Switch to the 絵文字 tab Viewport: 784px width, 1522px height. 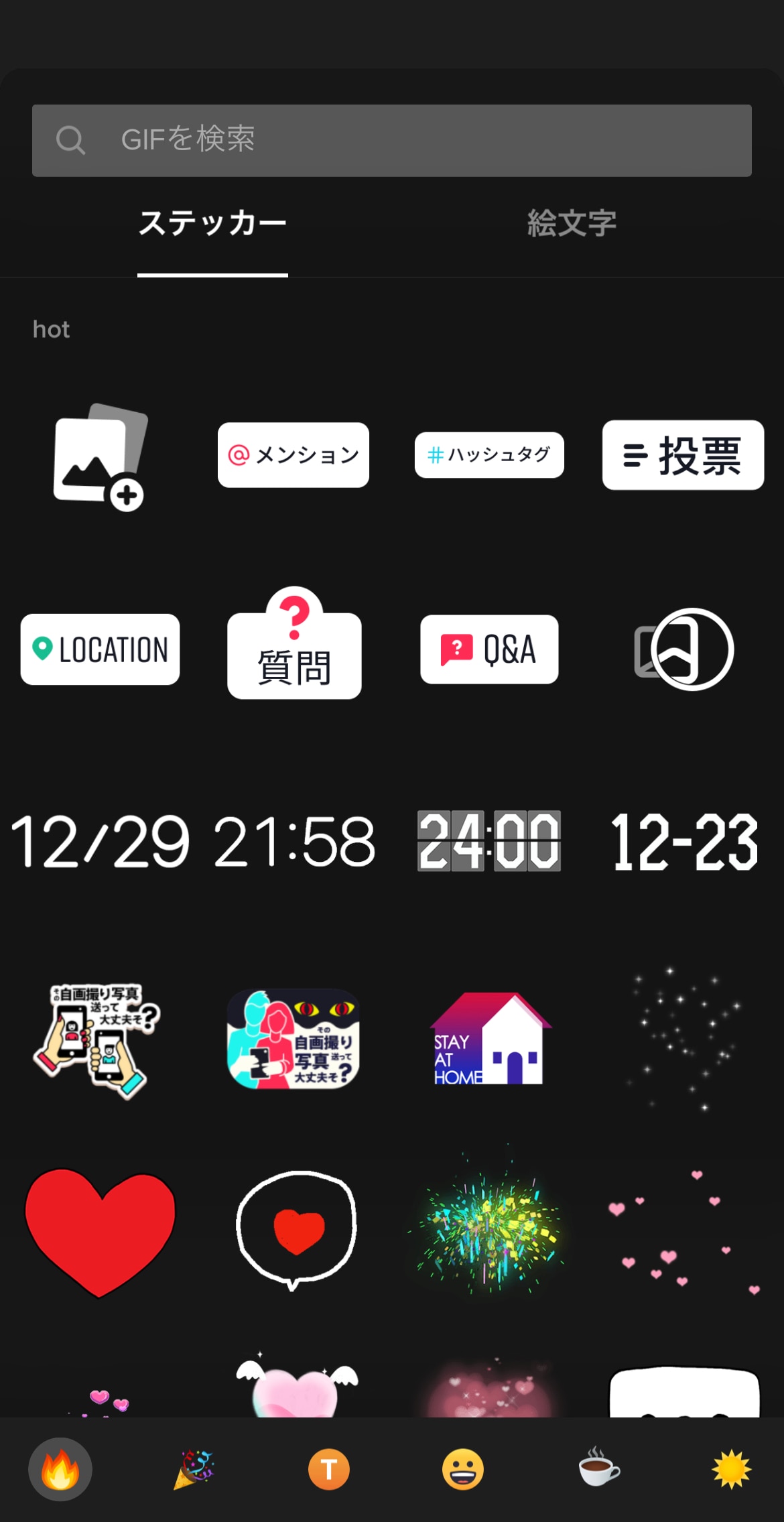[572, 223]
